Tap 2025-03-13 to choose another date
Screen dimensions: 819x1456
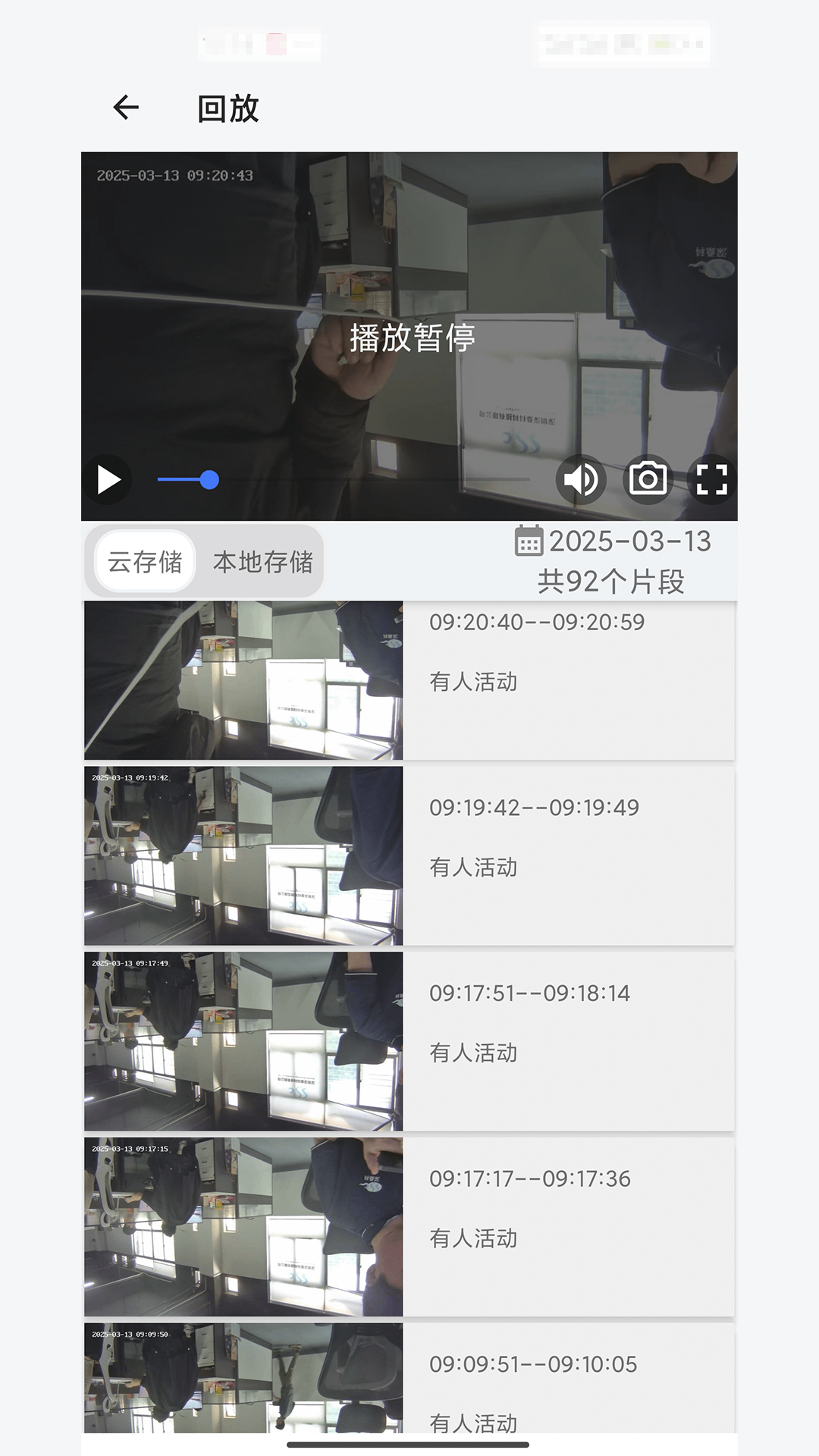pos(629,541)
